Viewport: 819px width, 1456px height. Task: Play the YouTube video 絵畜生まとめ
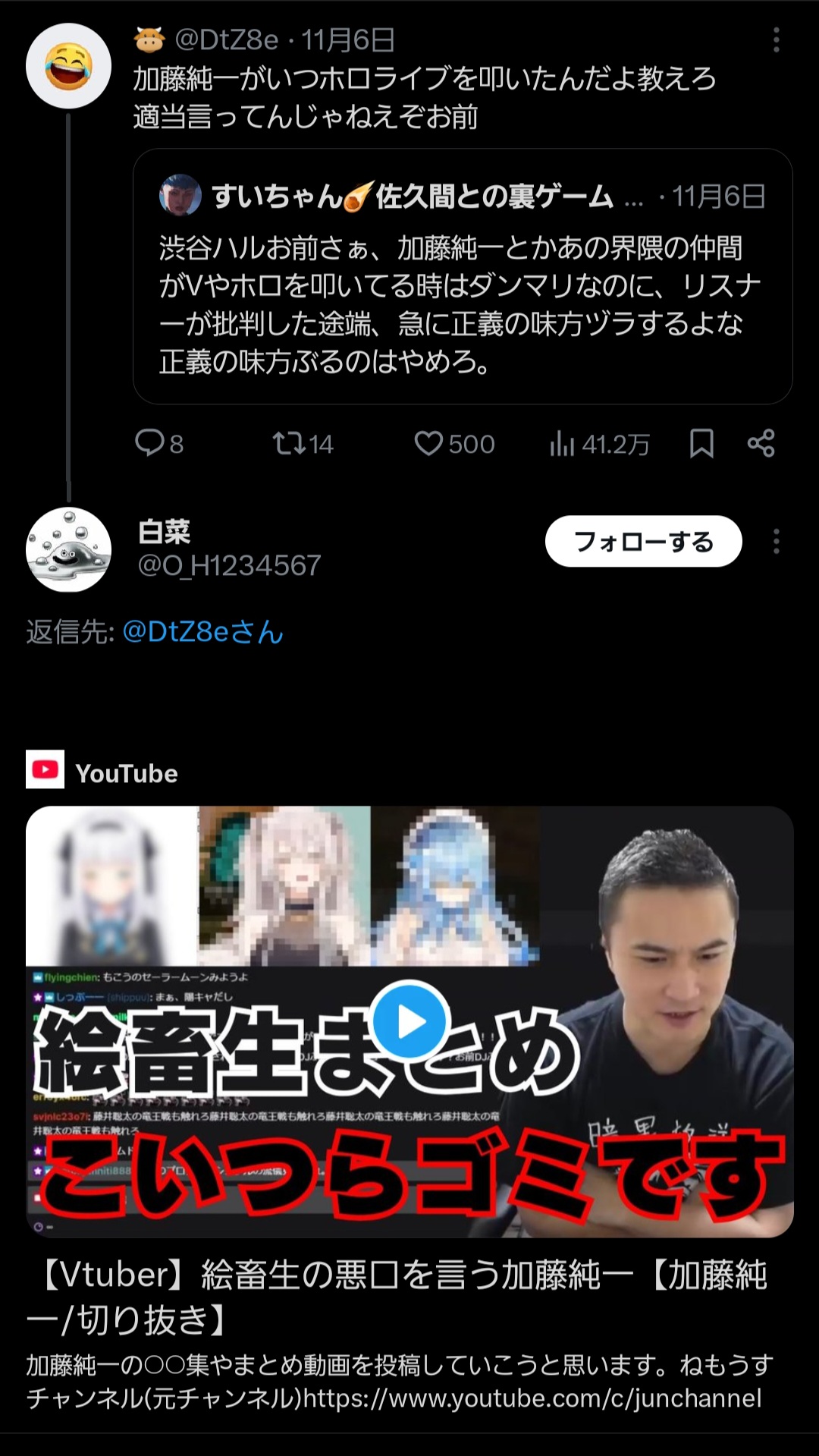410,1021
